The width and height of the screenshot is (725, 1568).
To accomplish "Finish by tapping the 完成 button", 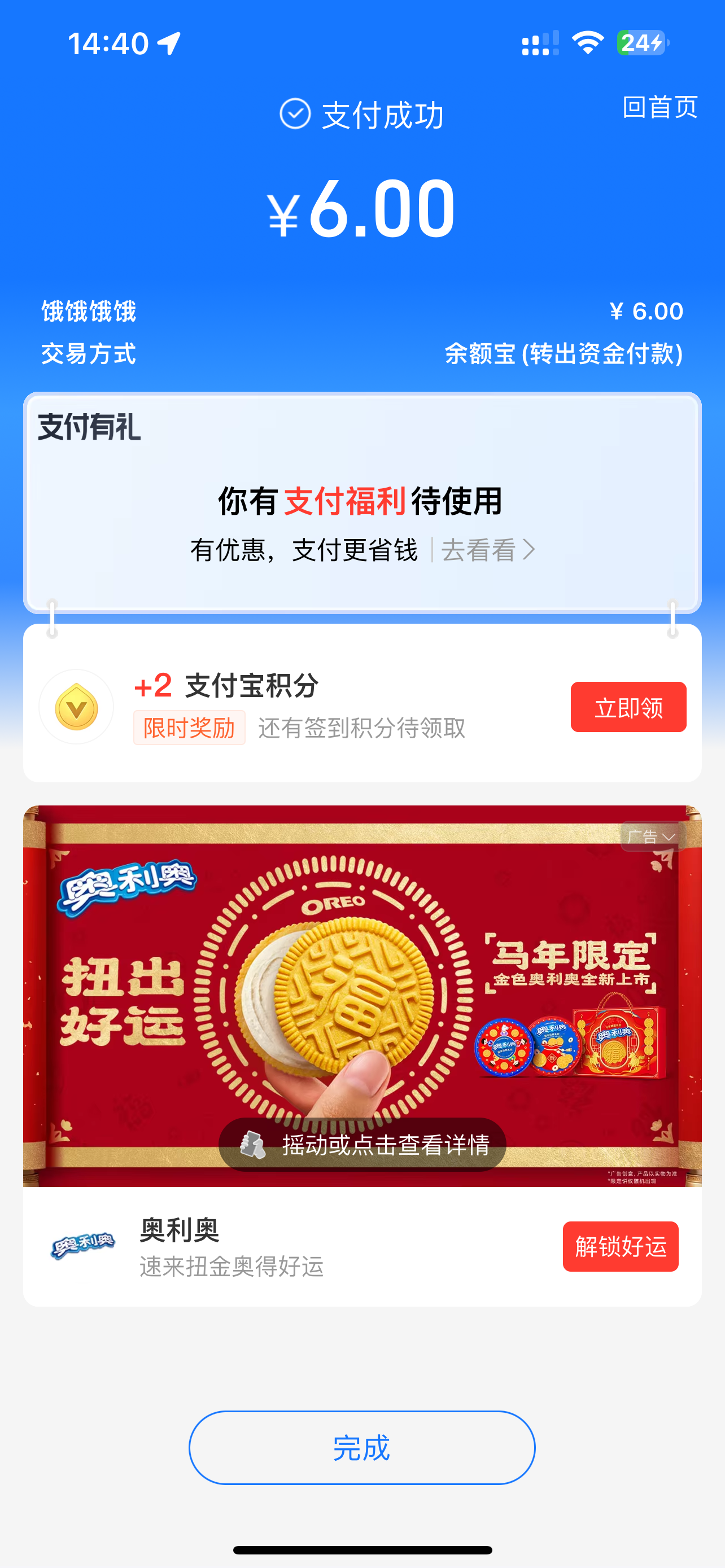I will click(361, 1447).
